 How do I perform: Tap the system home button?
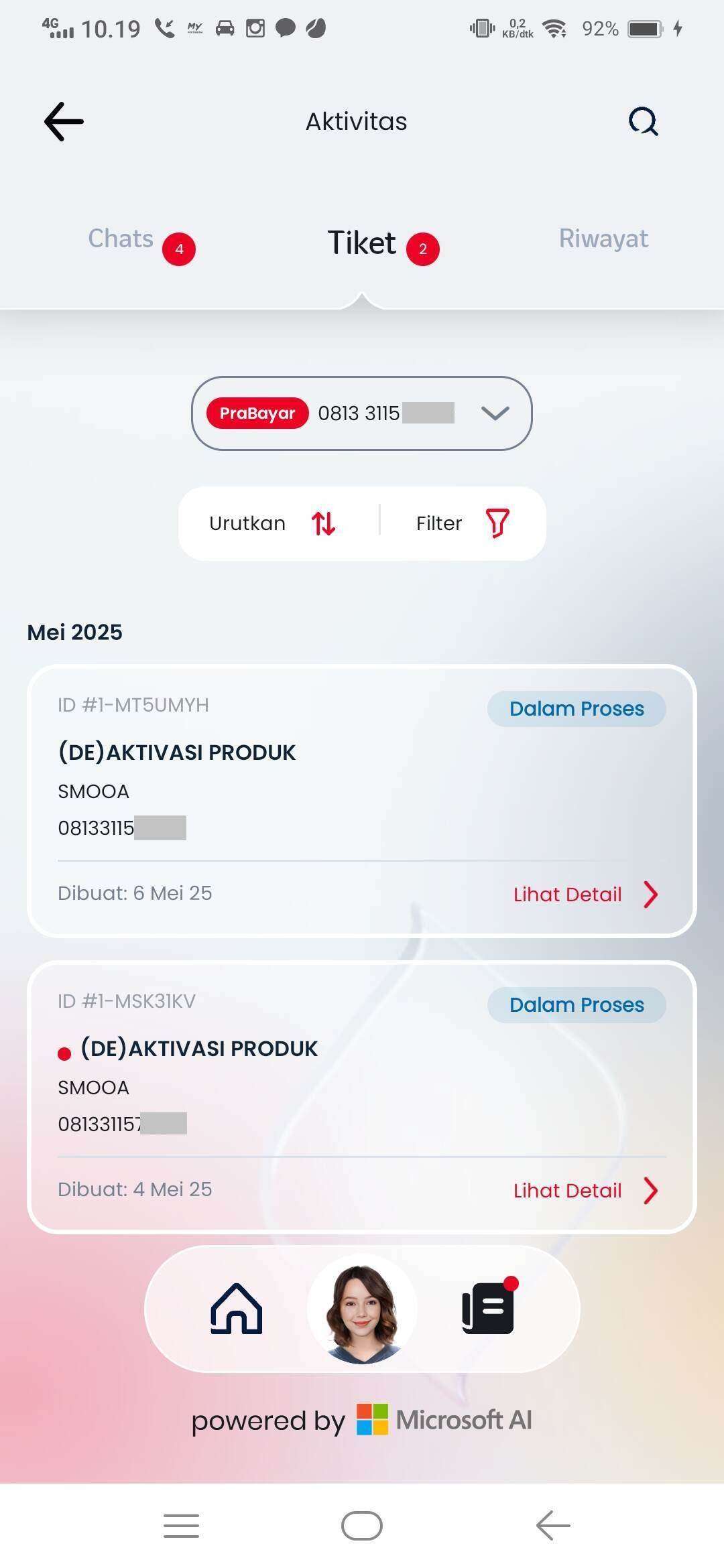(362, 1526)
